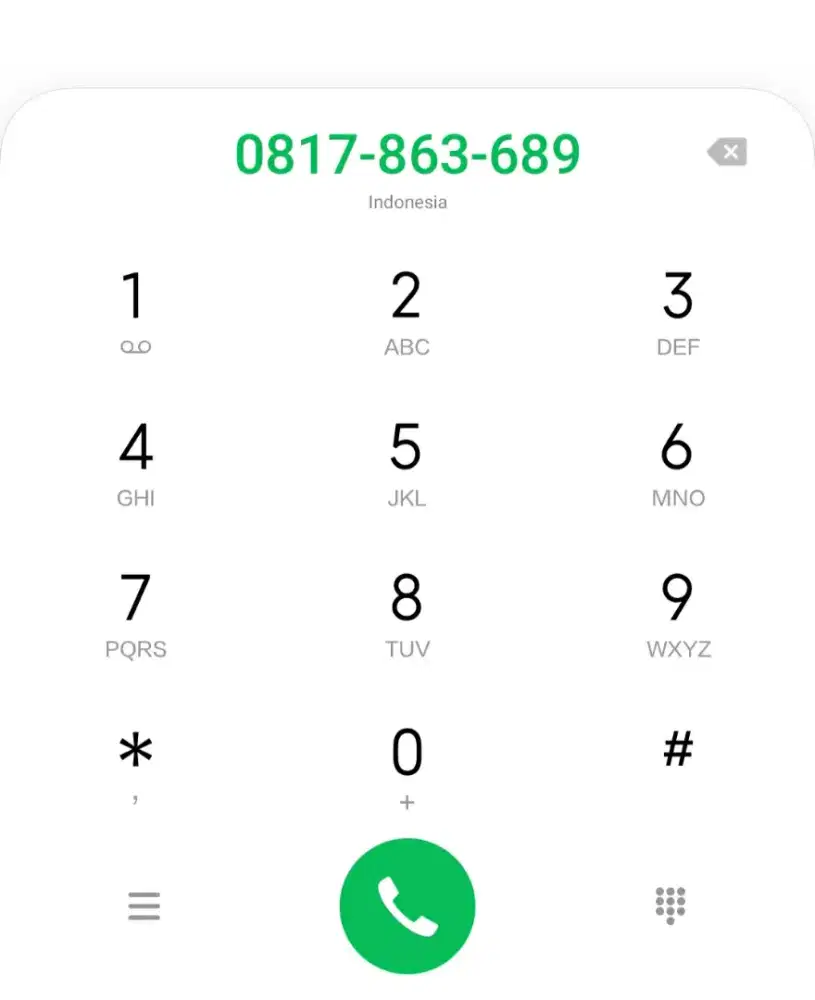Viewport: 815px width, 1000px height.
Task: Tap the Indonesia country label
Action: pyautogui.click(x=406, y=202)
